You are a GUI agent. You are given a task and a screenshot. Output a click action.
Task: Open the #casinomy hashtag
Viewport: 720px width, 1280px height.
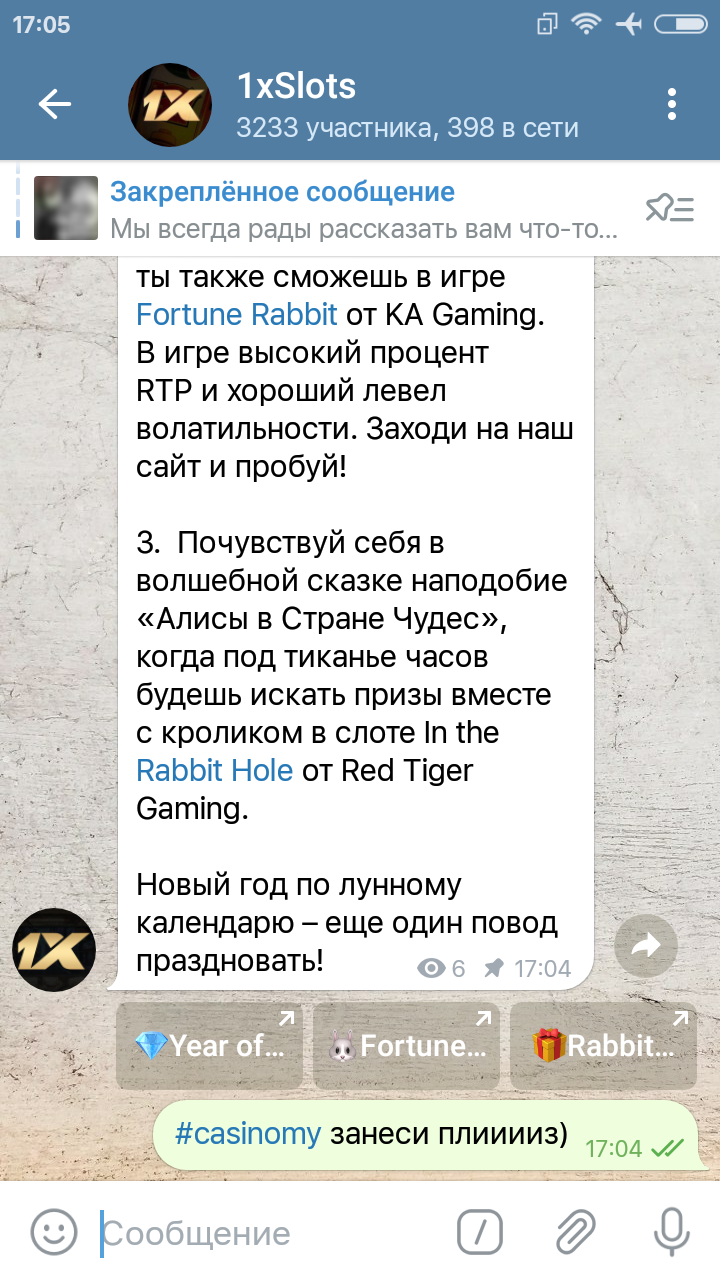(247, 1134)
